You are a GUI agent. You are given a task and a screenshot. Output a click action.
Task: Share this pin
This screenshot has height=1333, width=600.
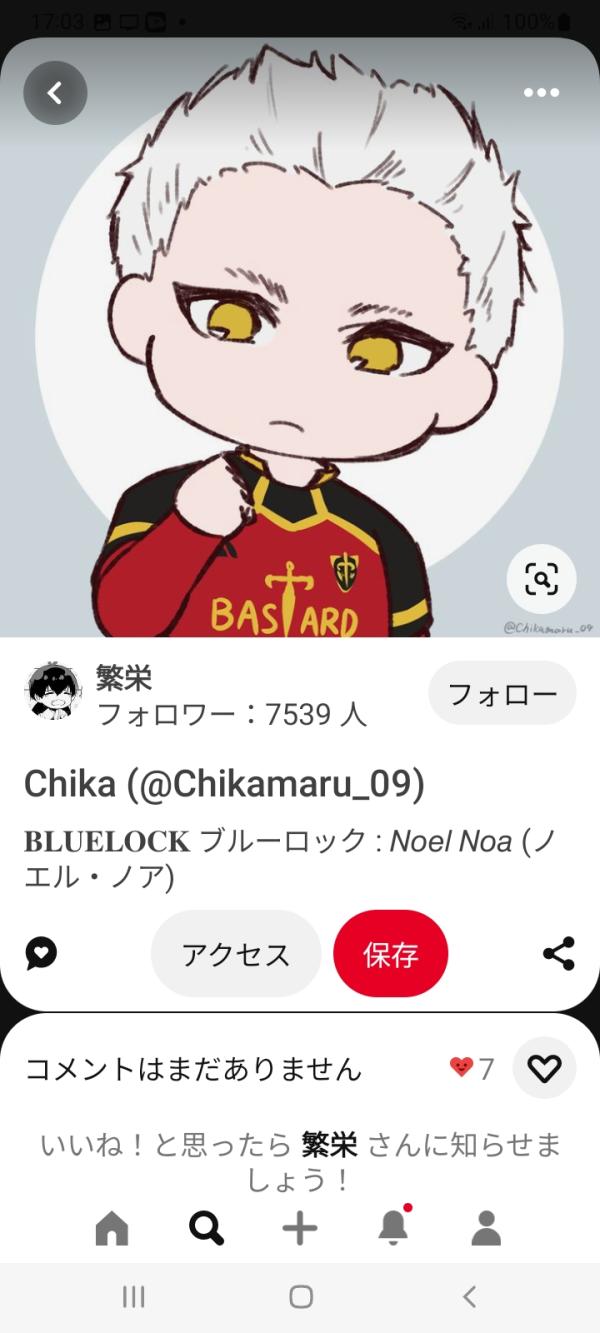pos(559,954)
